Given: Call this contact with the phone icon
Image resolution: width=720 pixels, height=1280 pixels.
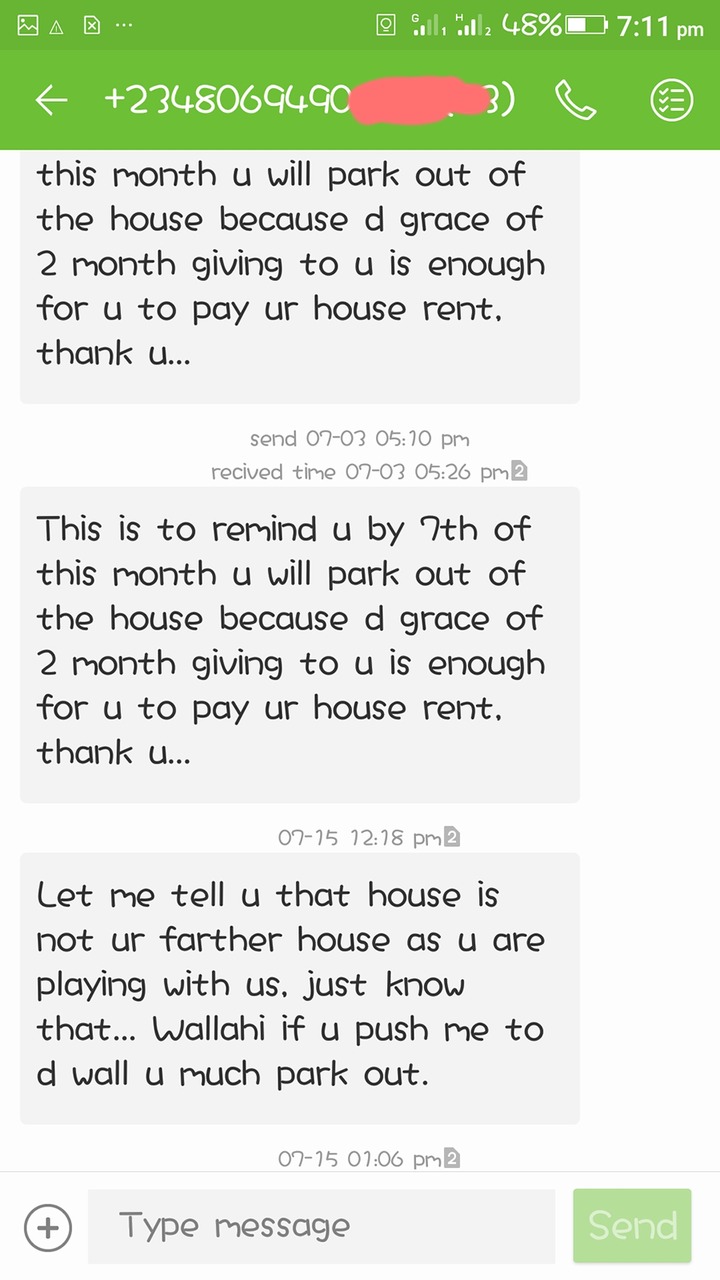Looking at the screenshot, I should tap(575, 100).
